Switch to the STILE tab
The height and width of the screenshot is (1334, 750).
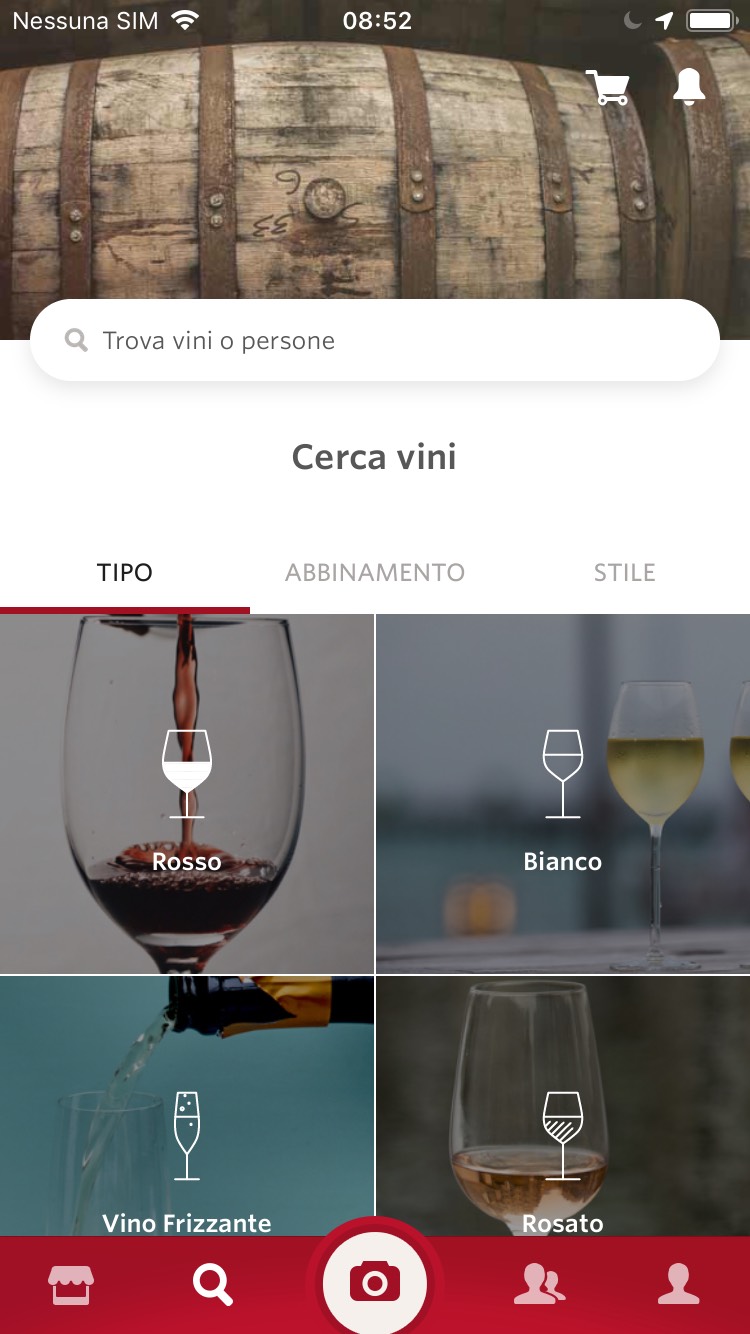[624, 573]
